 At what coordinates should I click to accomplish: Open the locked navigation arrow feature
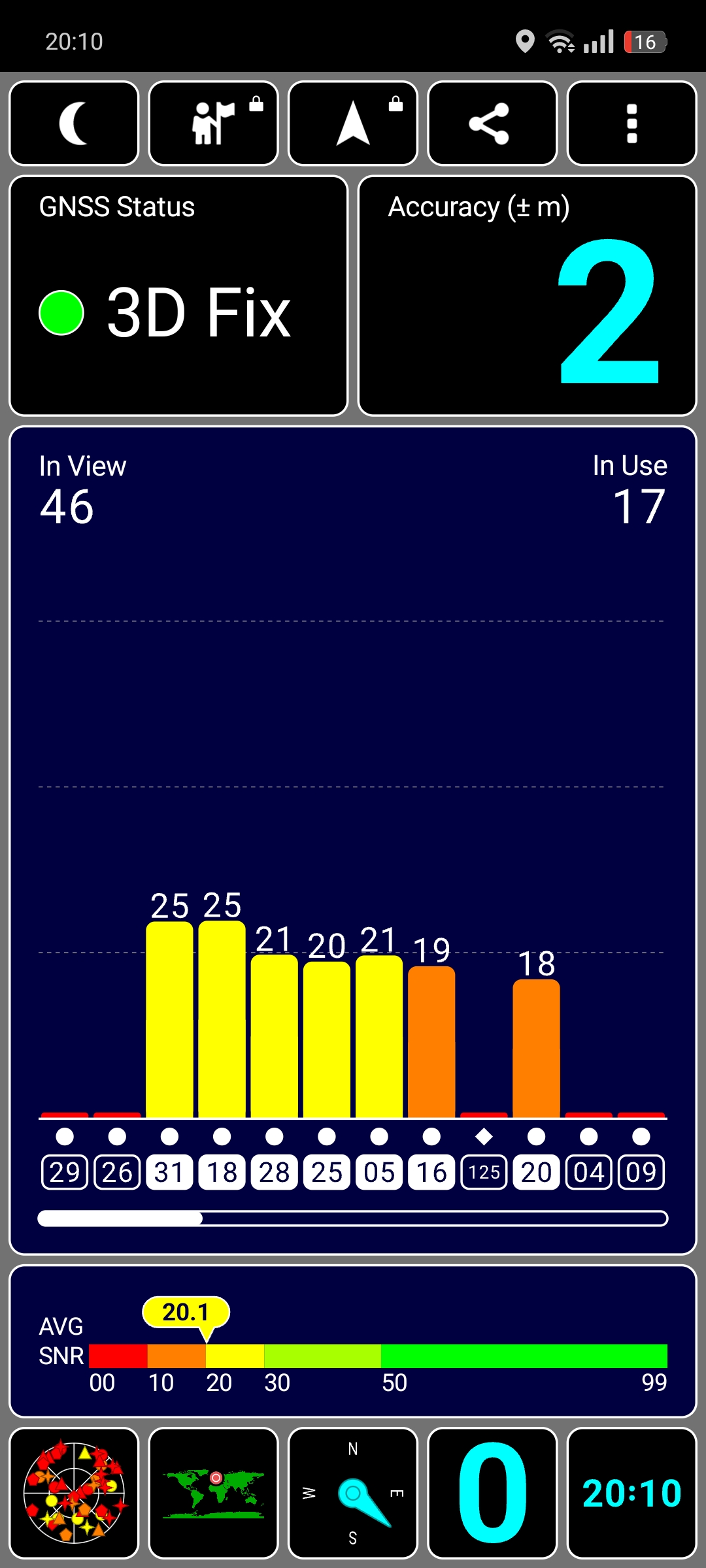353,123
